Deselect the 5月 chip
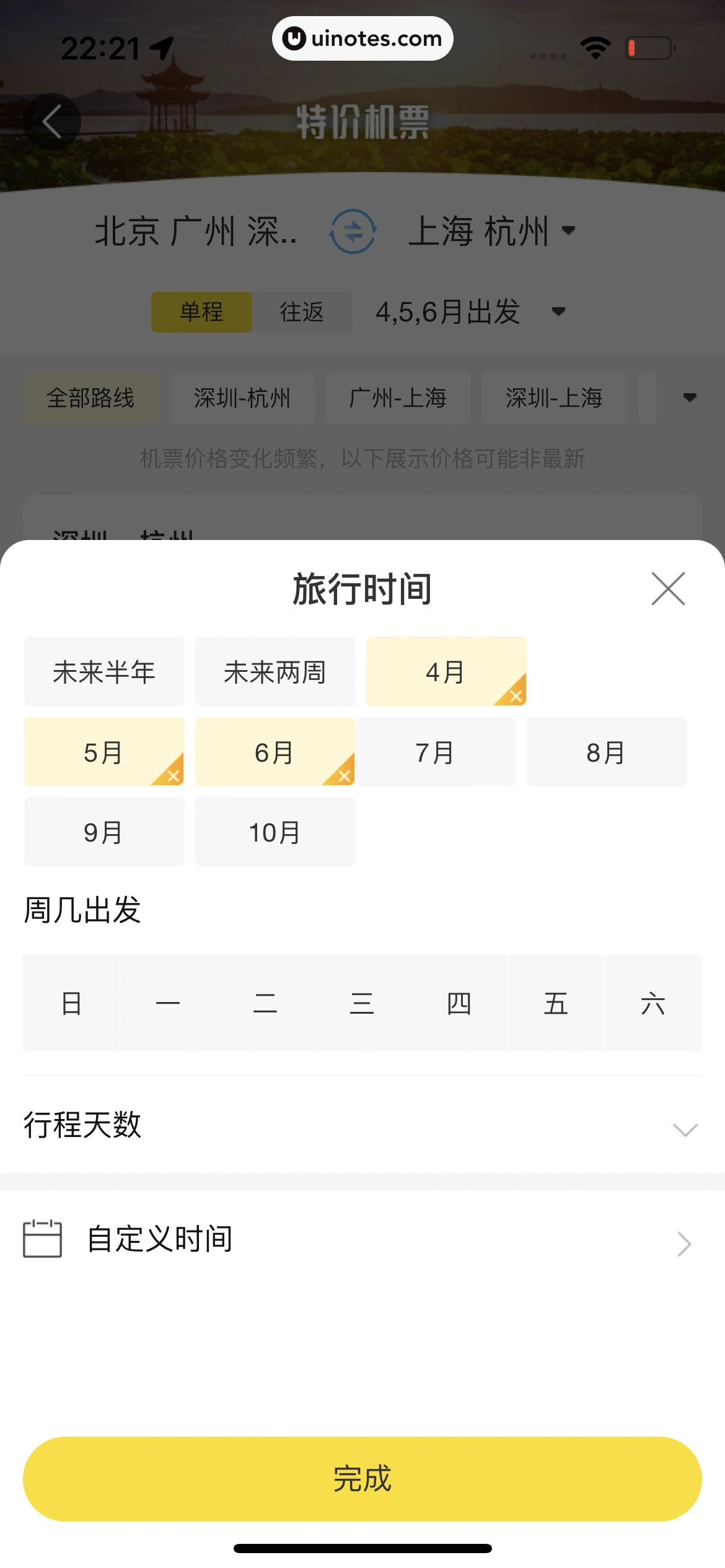Screen dimensions: 725x1568 (x=104, y=752)
